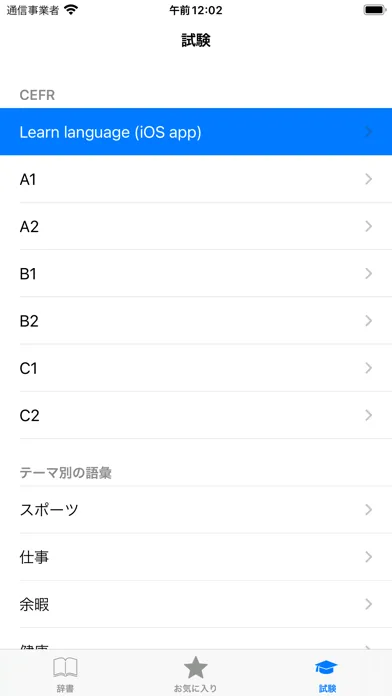Open the C1 level test
The width and height of the screenshot is (392, 696).
(196, 368)
